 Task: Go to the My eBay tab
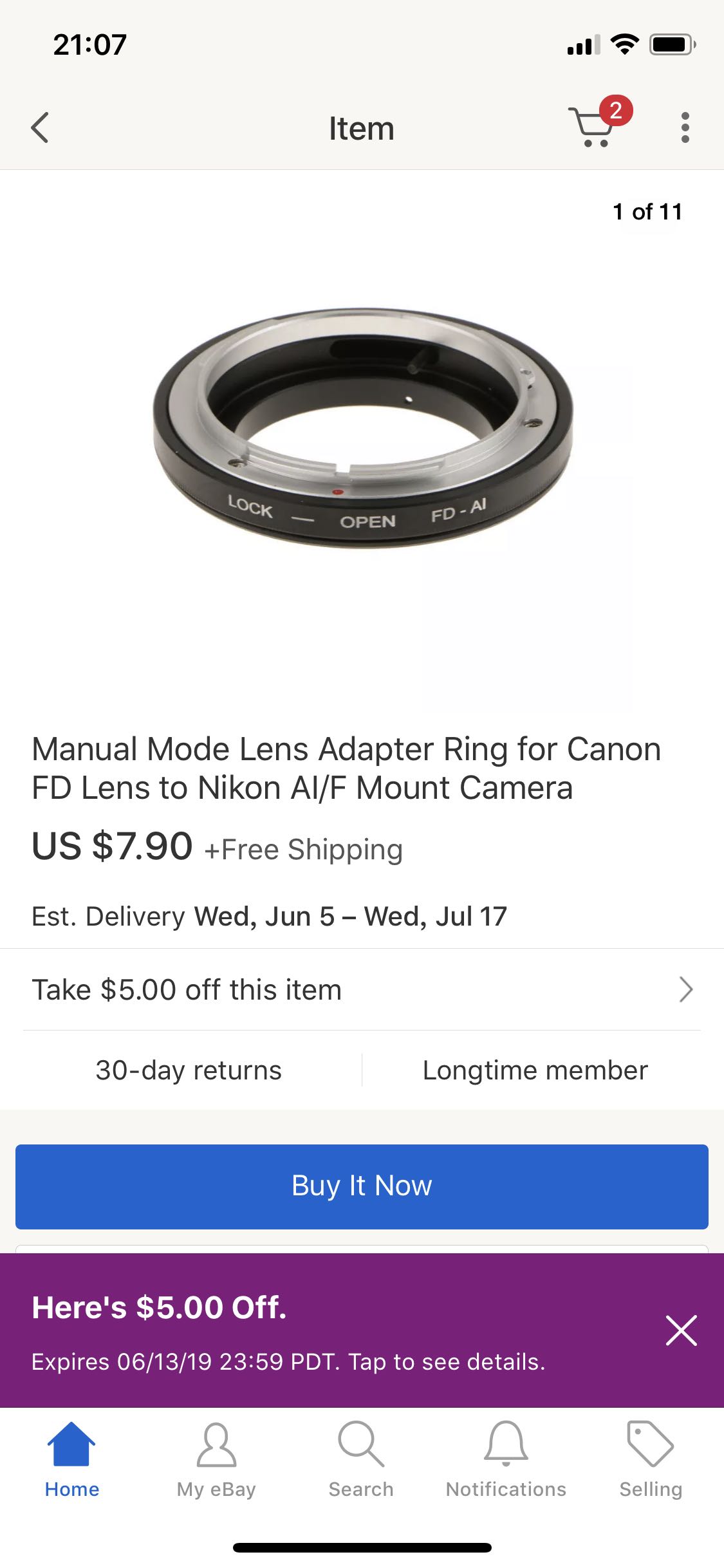click(x=216, y=1459)
